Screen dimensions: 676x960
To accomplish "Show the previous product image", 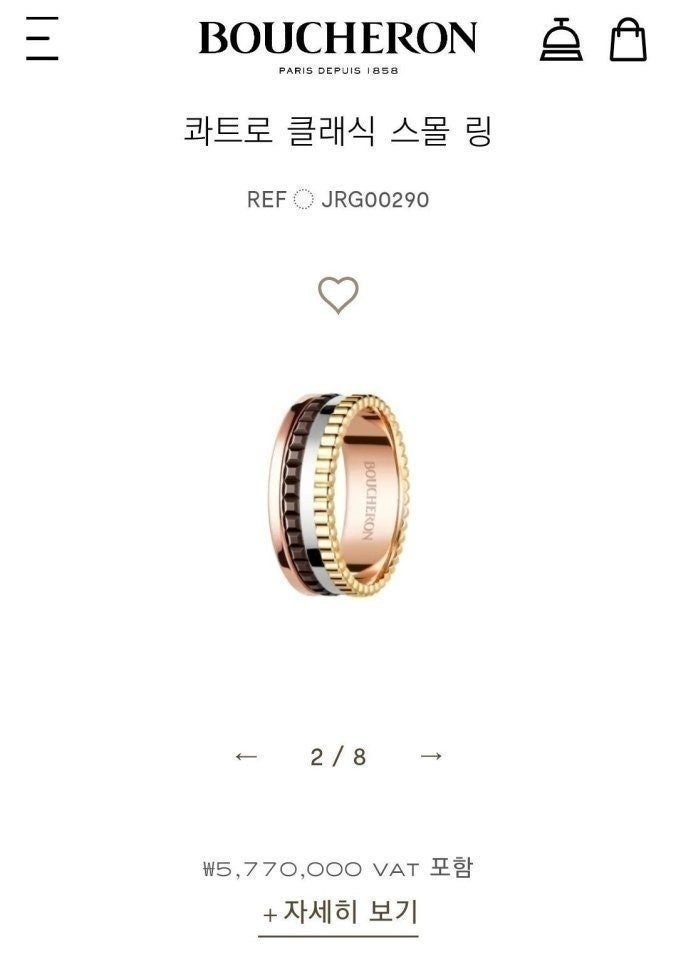I will pyautogui.click(x=246, y=756).
